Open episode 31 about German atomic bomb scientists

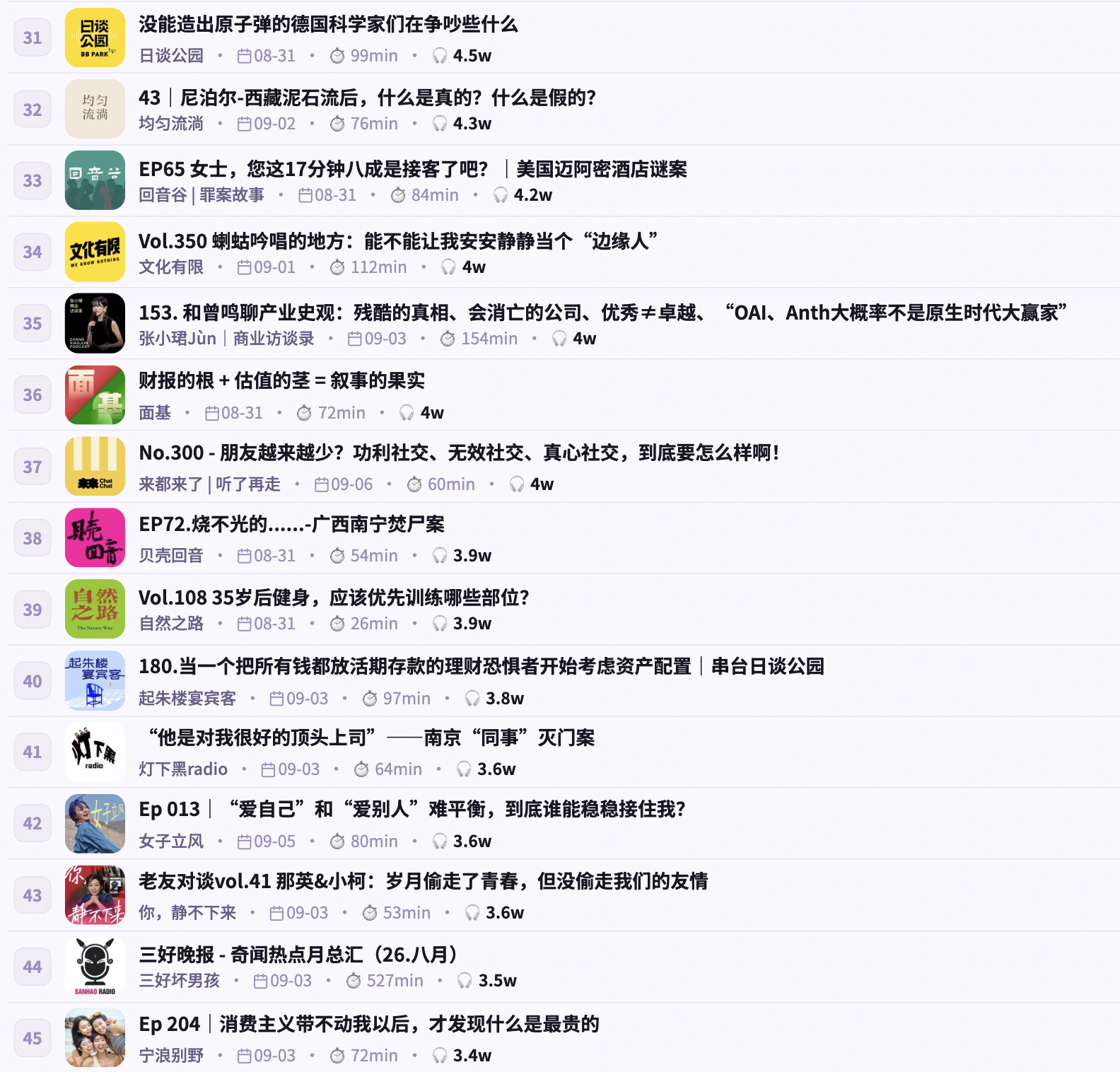pos(328,25)
